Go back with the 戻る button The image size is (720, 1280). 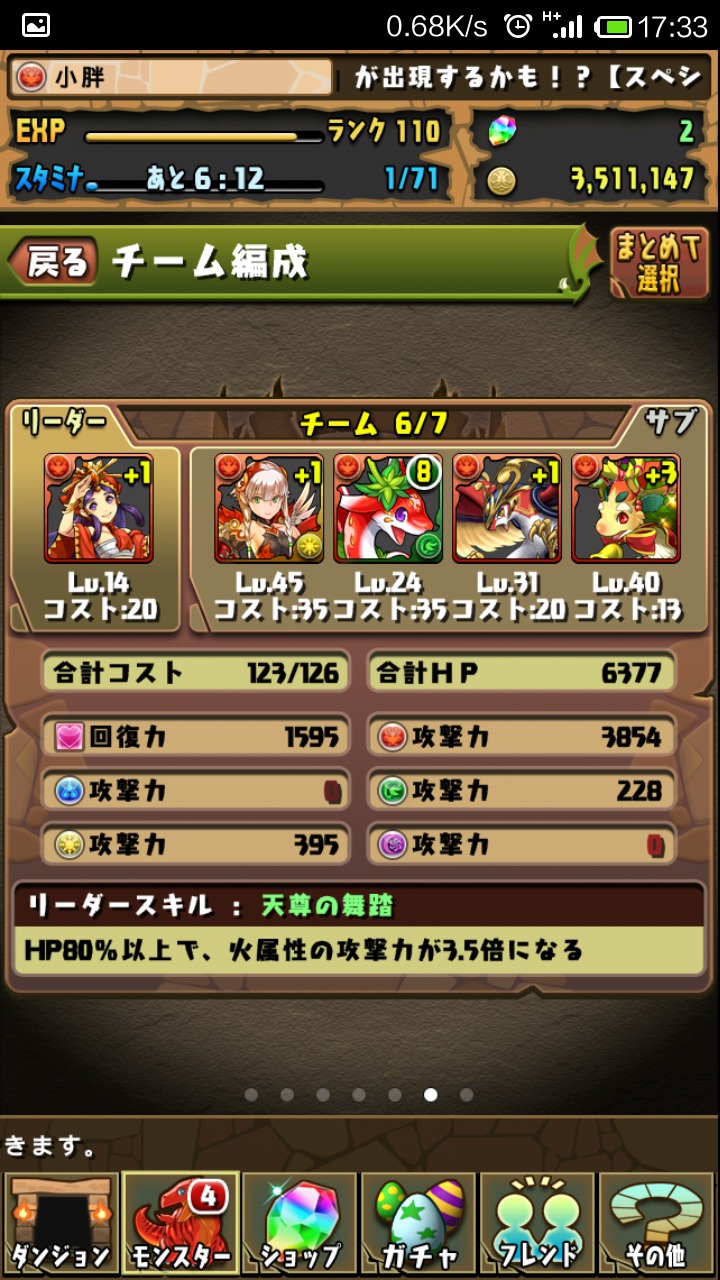(53, 262)
